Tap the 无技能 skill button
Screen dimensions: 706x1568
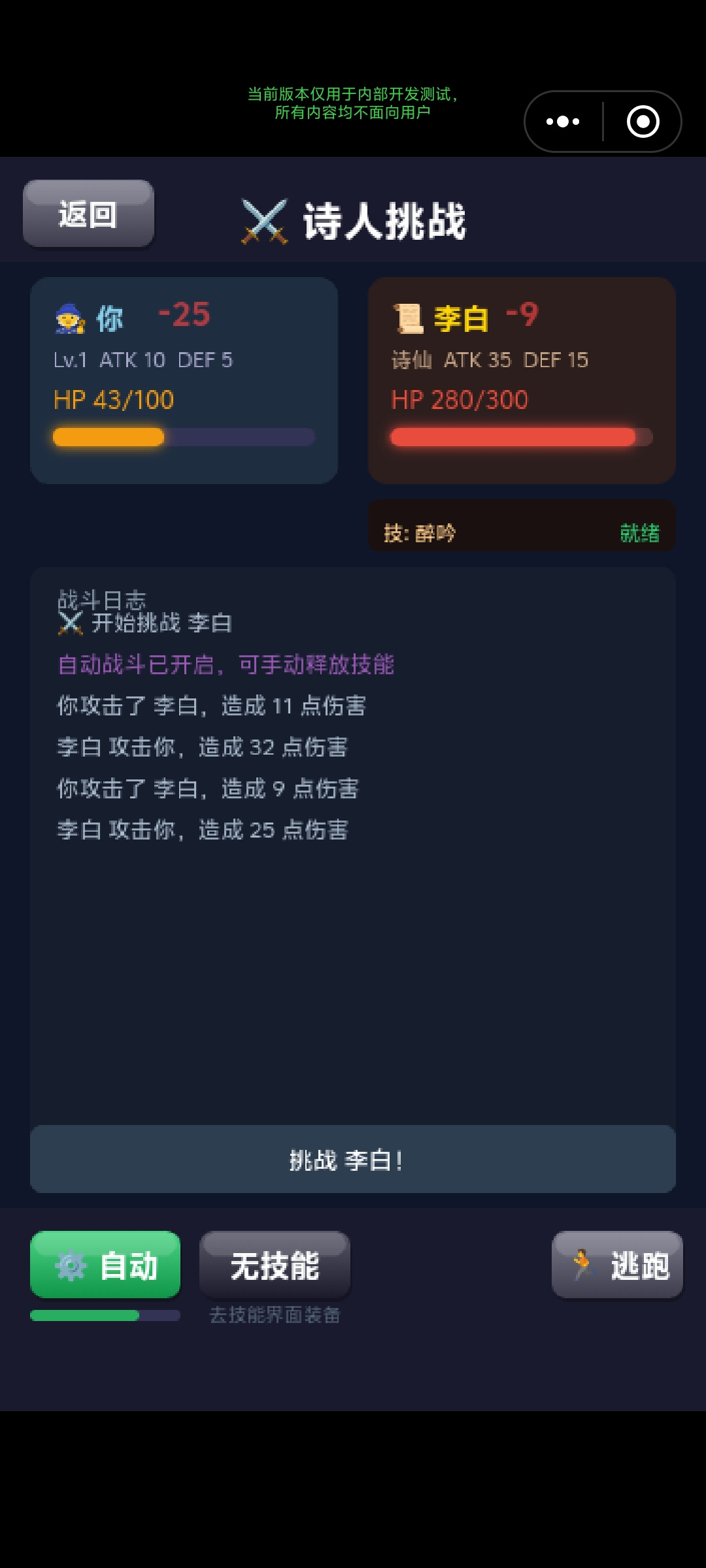click(x=275, y=1265)
